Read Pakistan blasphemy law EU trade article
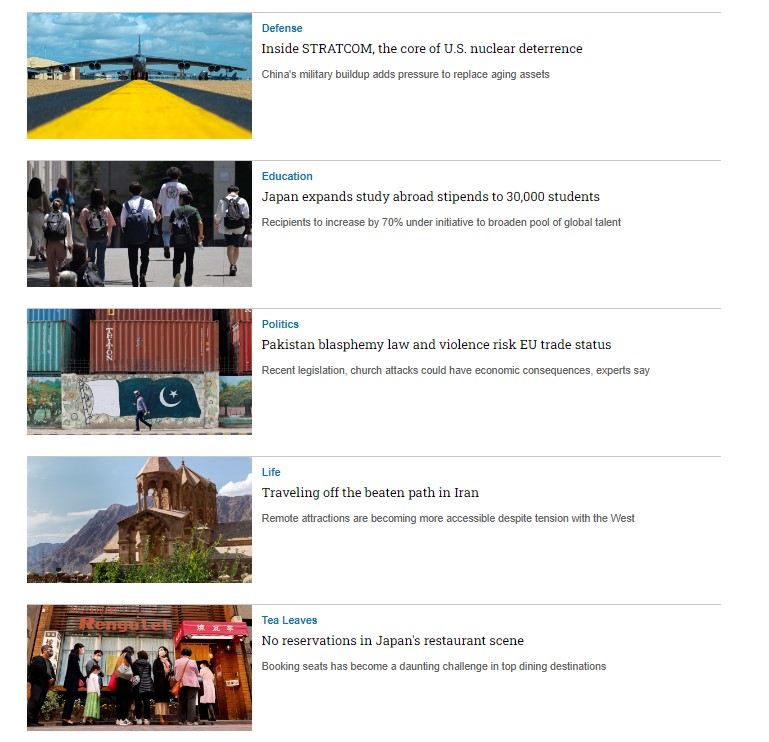This screenshot has height=742, width=769. click(436, 345)
